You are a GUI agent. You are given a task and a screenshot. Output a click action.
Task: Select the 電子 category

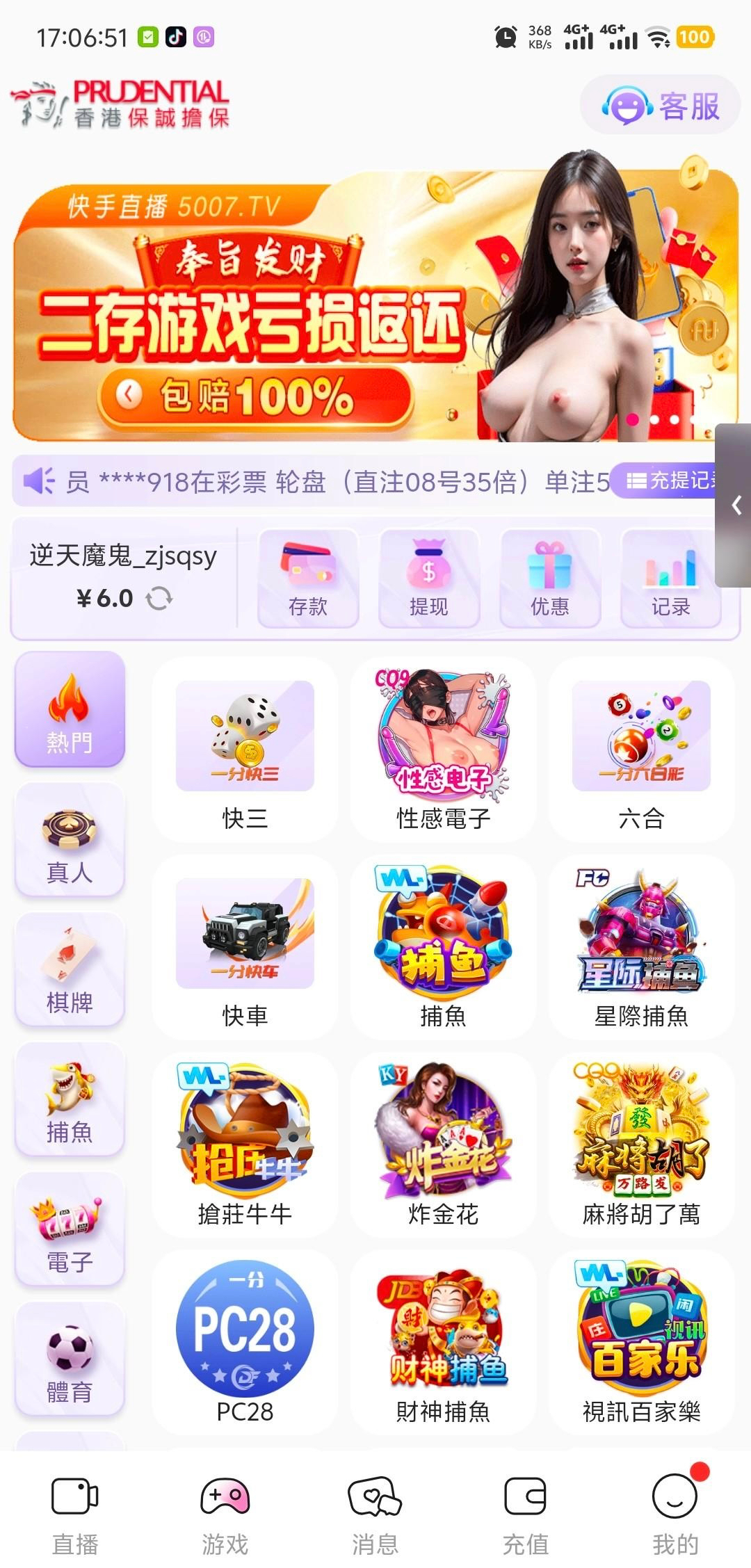pyautogui.click(x=70, y=1230)
